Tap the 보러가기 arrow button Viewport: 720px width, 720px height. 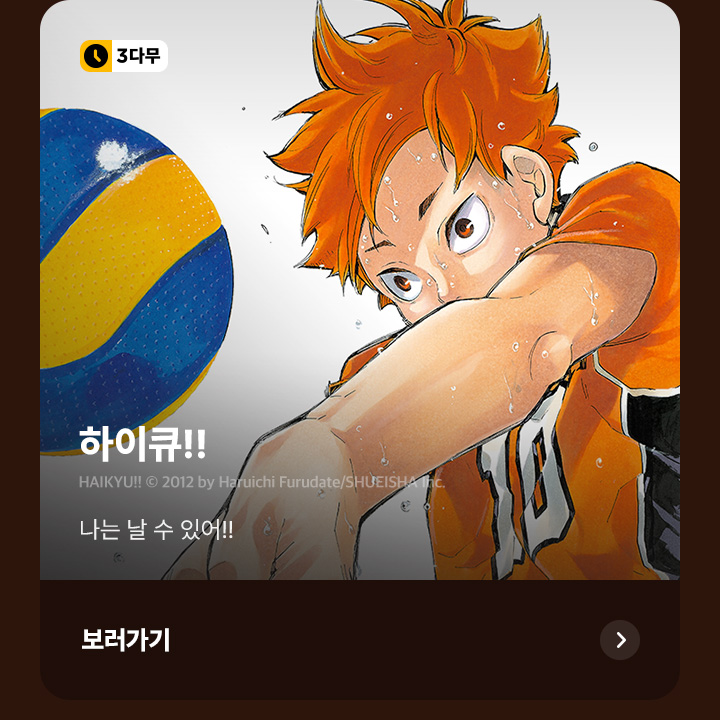tap(620, 640)
